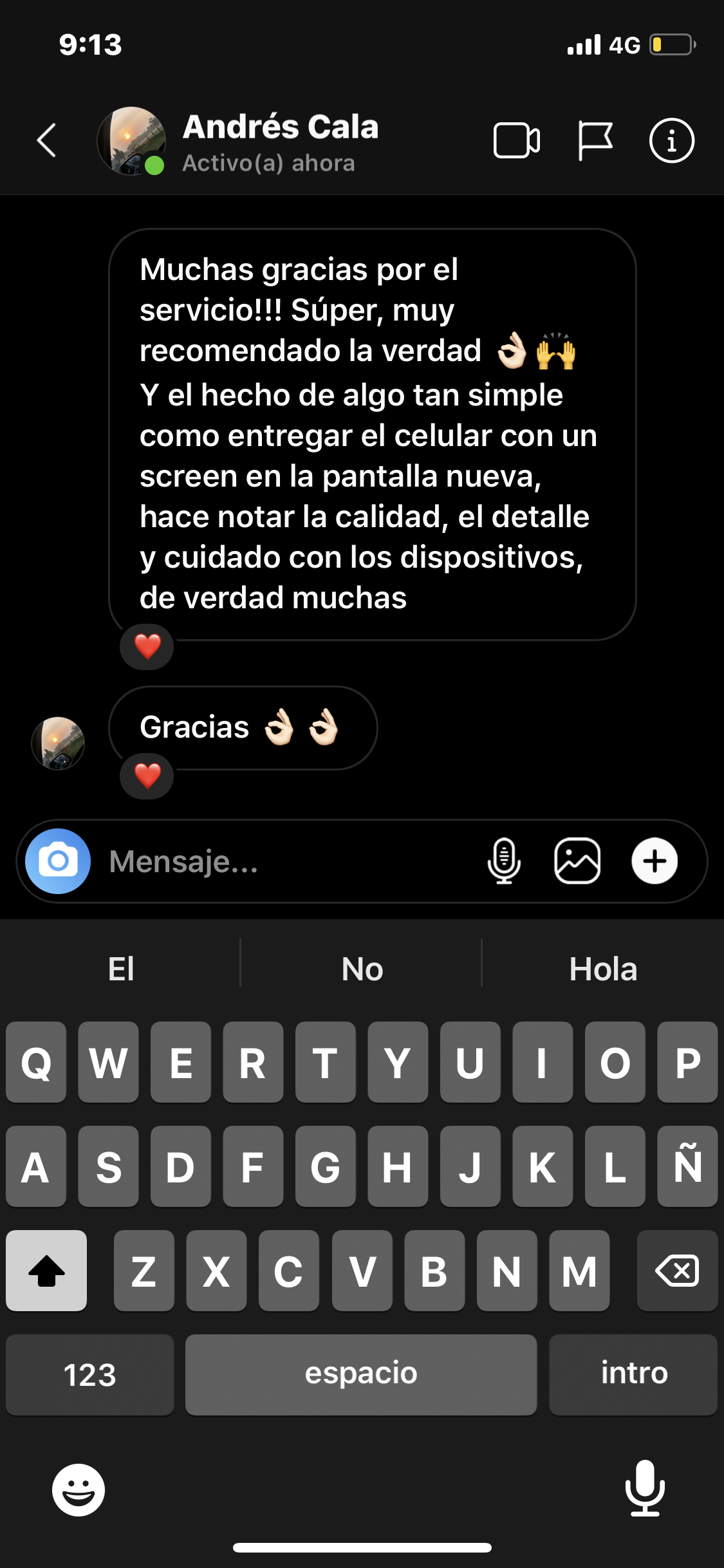Tap the avatar beside the Gracias message

(x=58, y=743)
